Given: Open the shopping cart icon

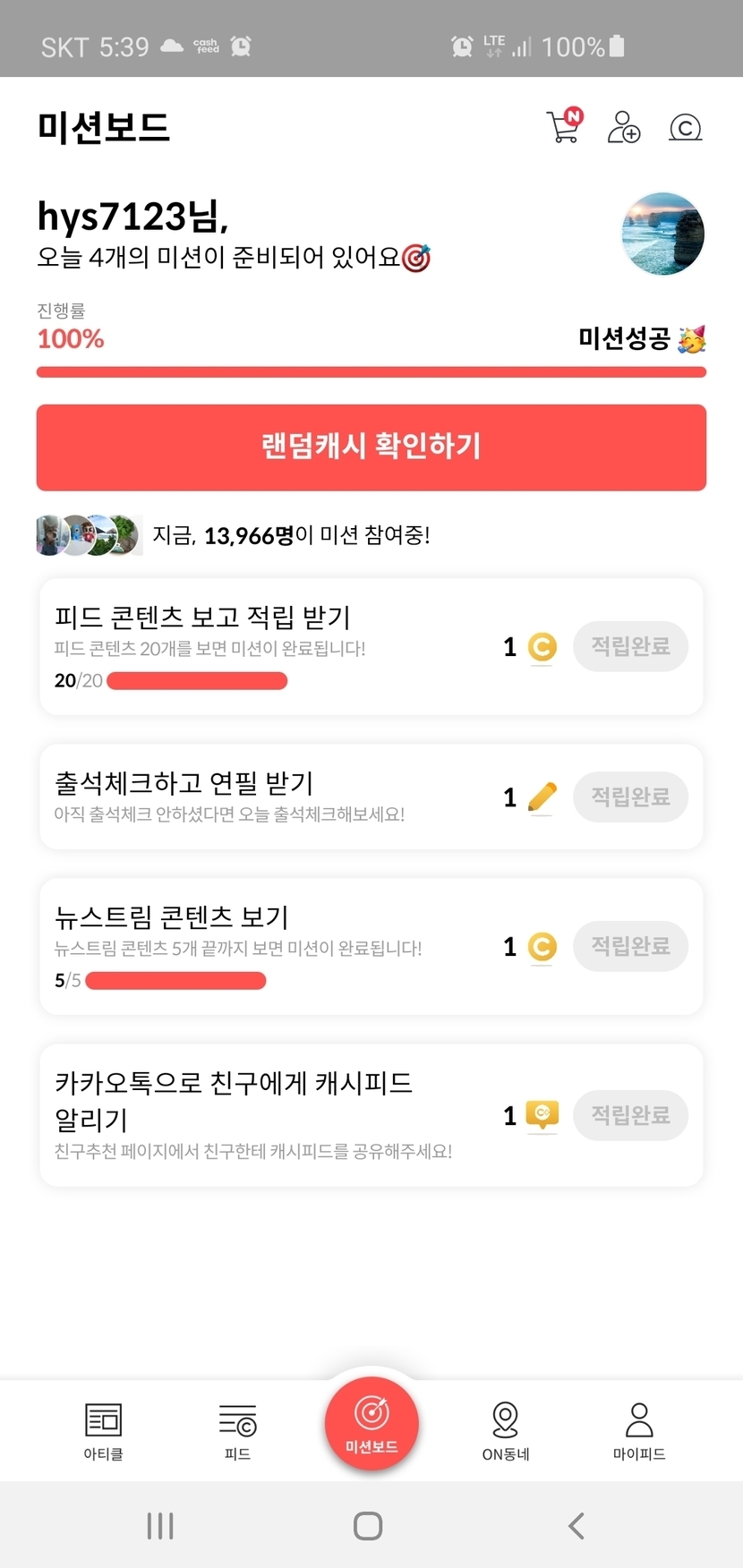Looking at the screenshot, I should [563, 127].
